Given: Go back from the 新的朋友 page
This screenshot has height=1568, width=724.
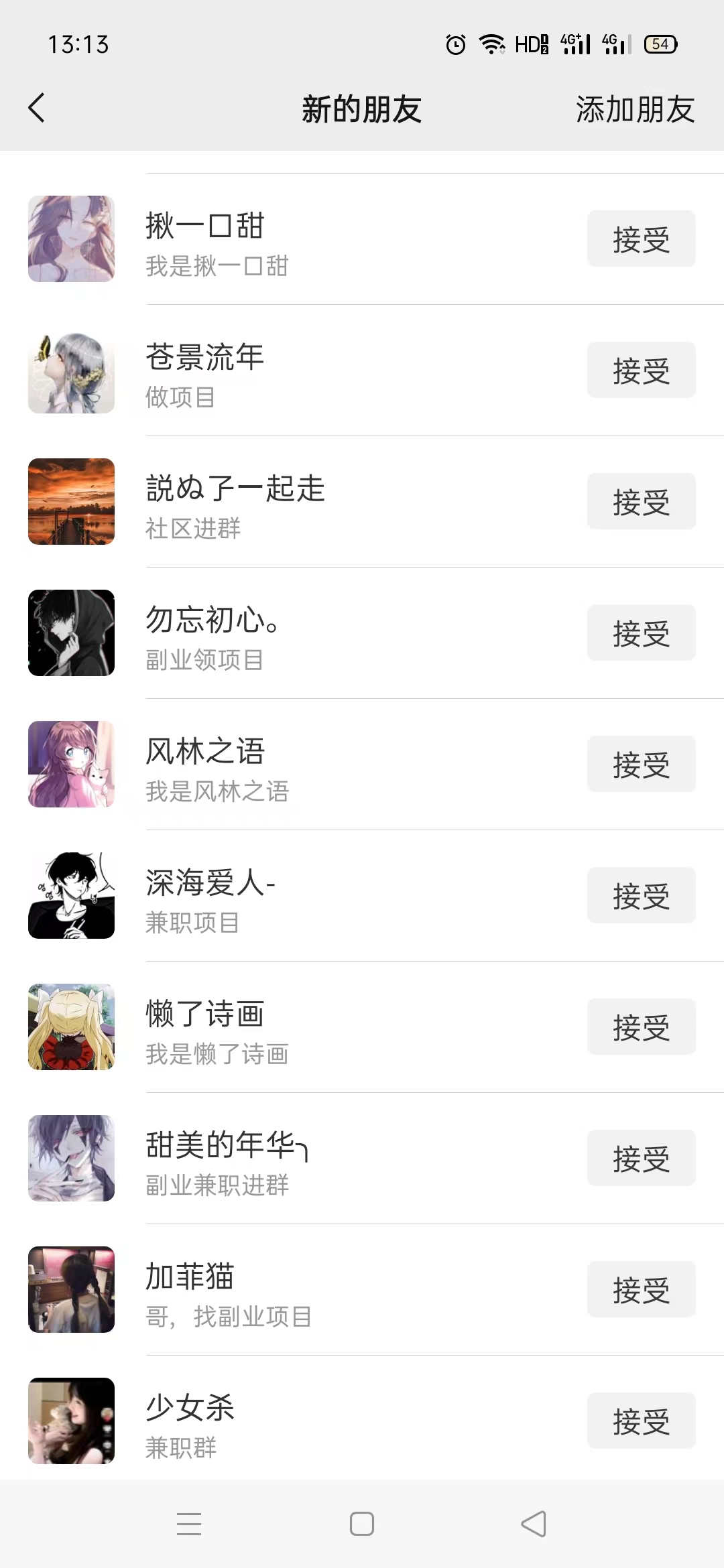Looking at the screenshot, I should [x=37, y=108].
